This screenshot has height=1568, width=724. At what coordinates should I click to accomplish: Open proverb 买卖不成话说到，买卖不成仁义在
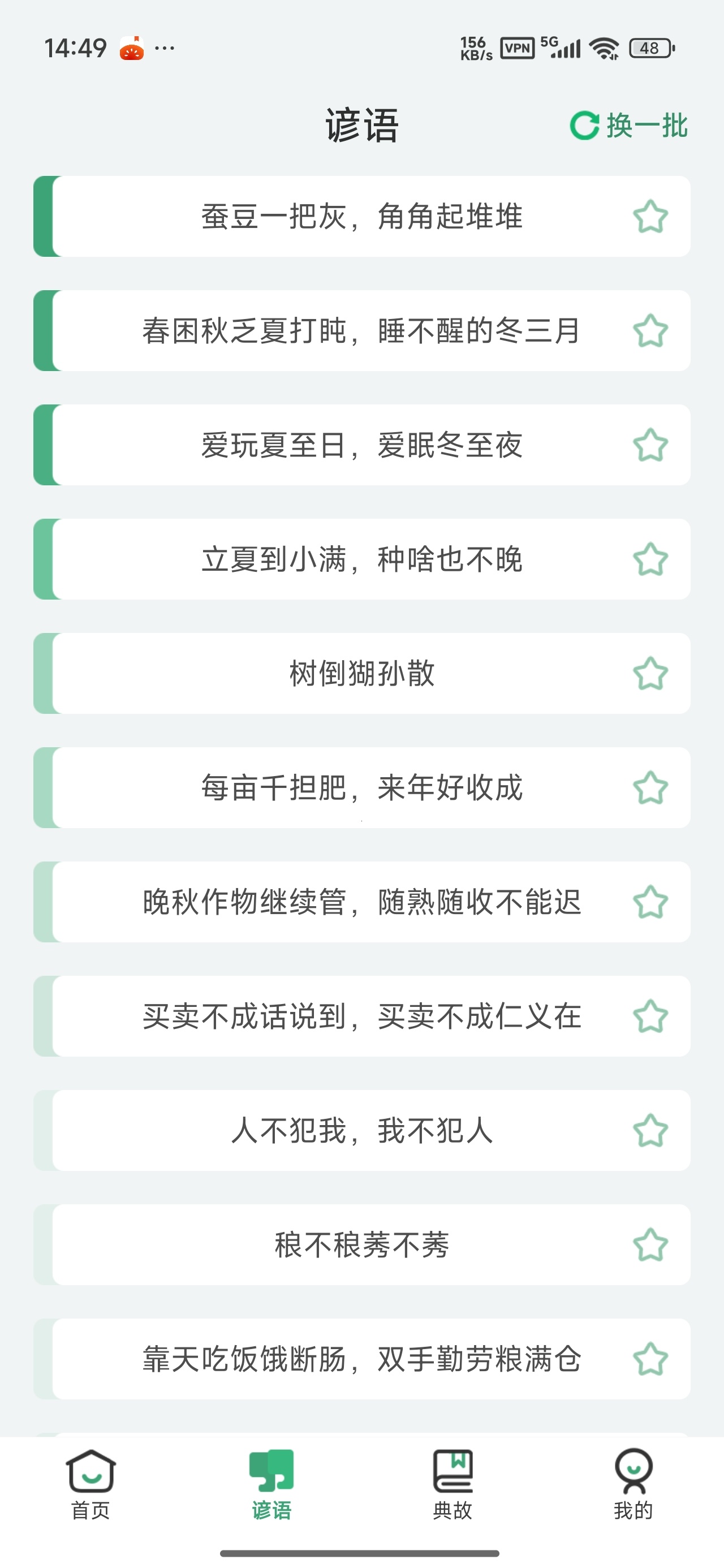coord(361,1016)
